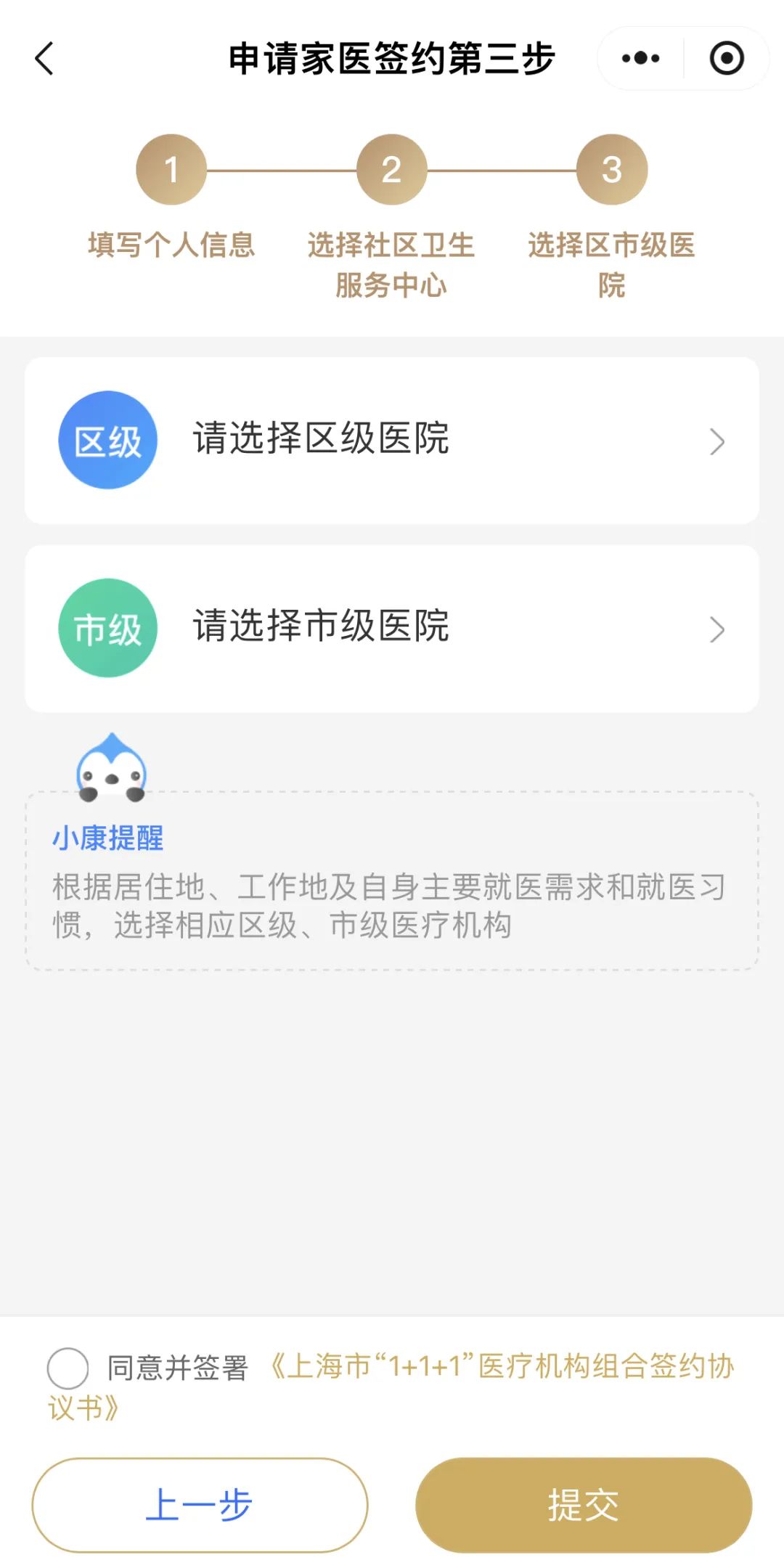This screenshot has width=784, height=1568.
Task: Close the mini program with the circle icon
Action: coord(726,59)
